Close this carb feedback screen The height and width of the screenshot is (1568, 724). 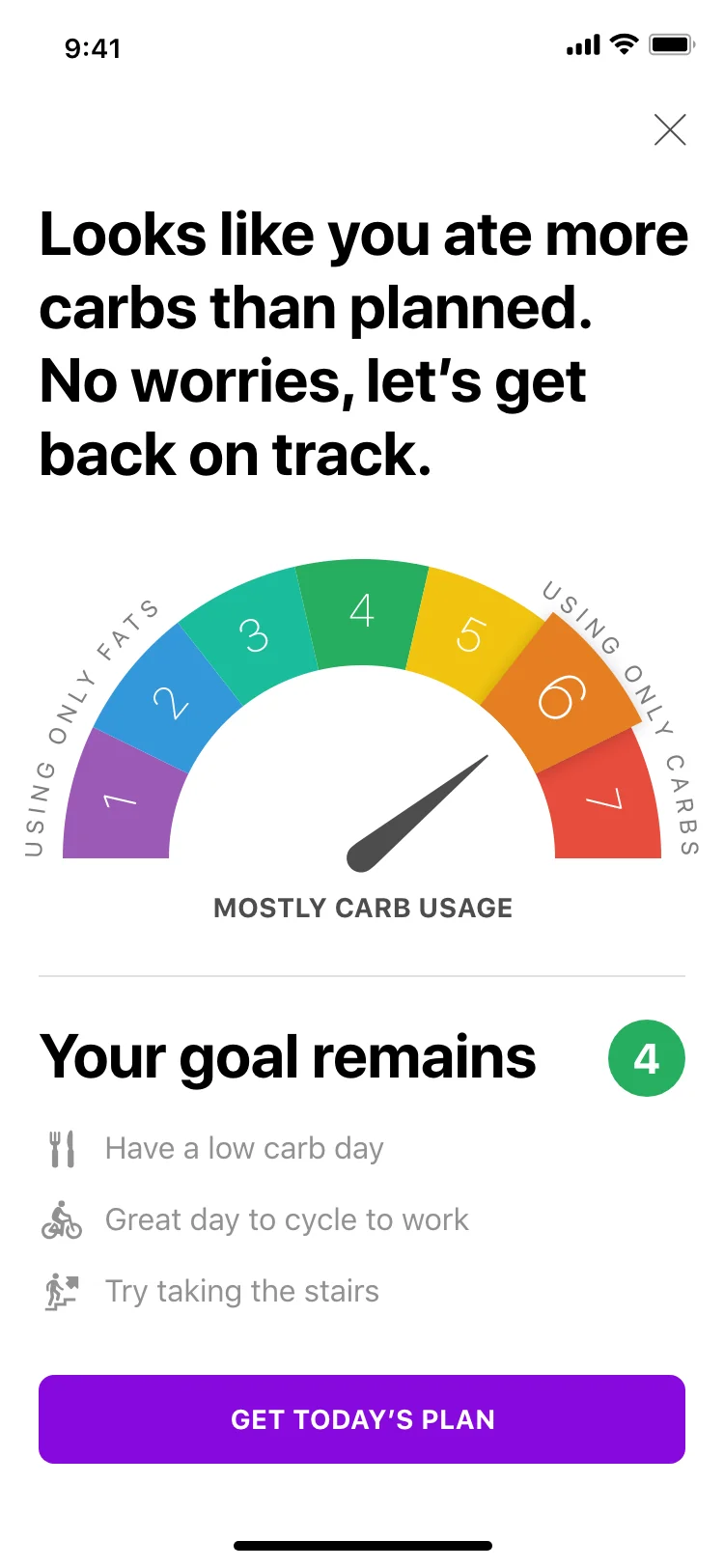coord(670,129)
